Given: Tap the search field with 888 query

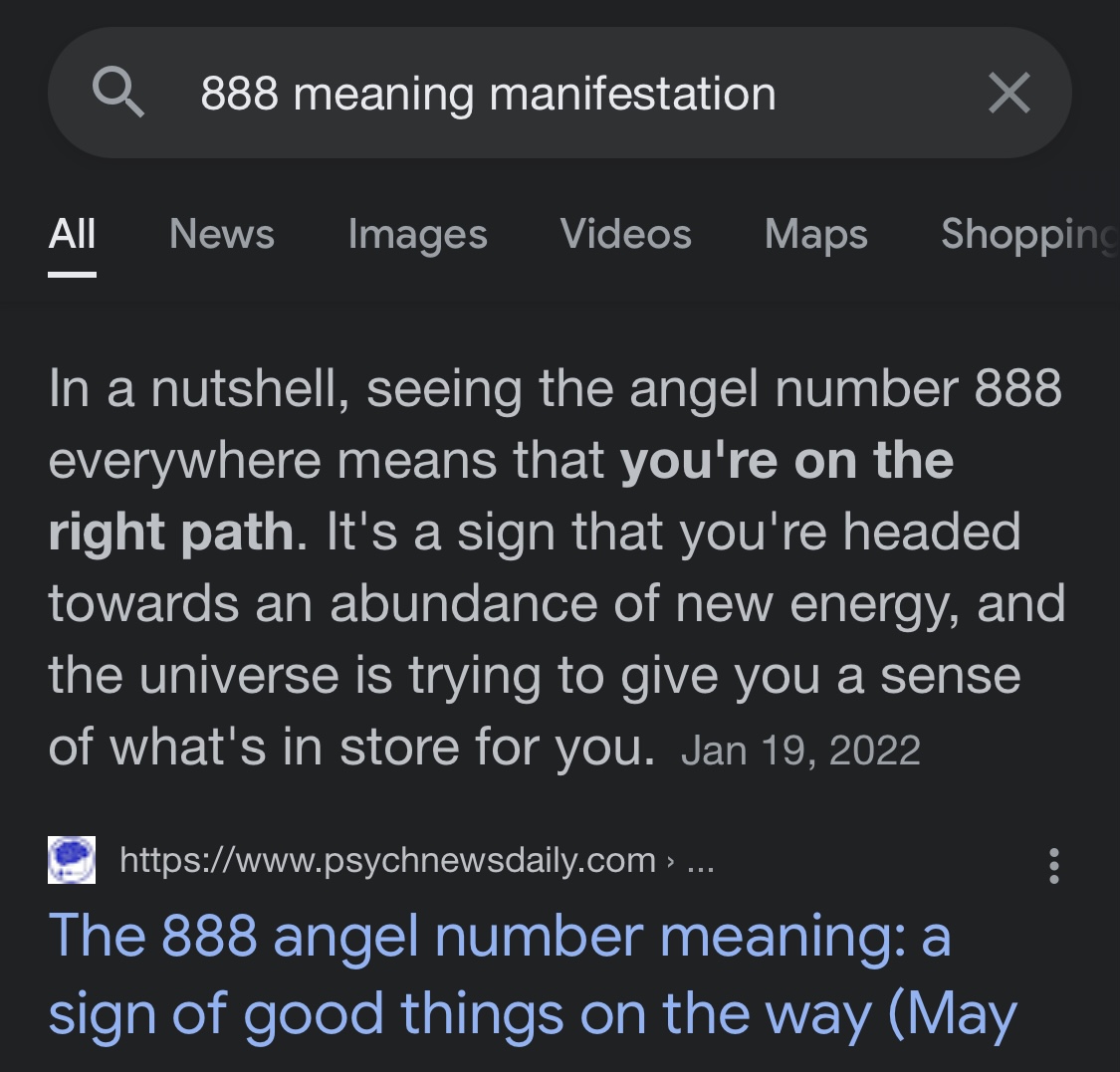Looking at the screenshot, I should pos(488,95).
